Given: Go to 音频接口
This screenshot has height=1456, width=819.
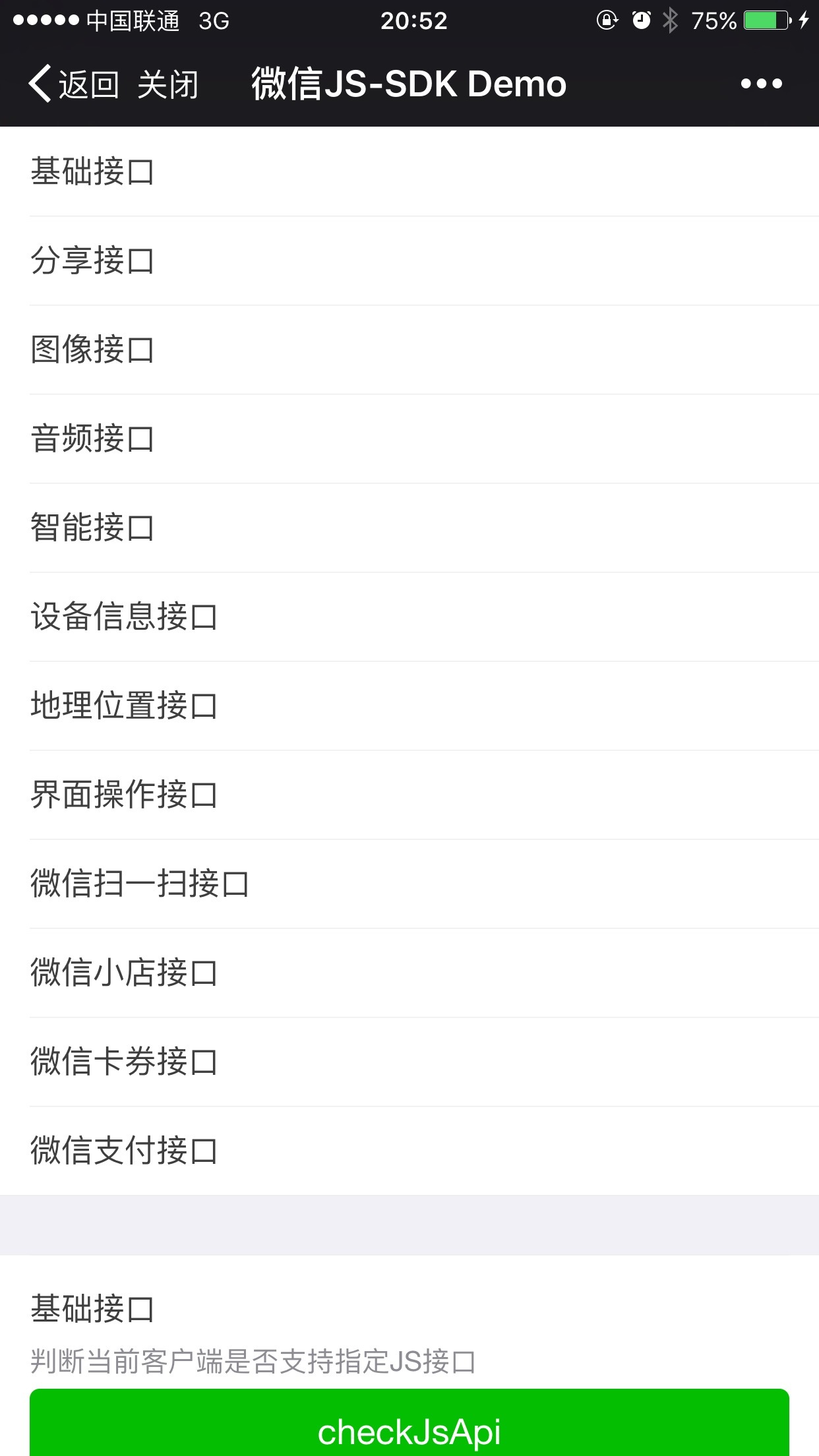Looking at the screenshot, I should point(92,439).
